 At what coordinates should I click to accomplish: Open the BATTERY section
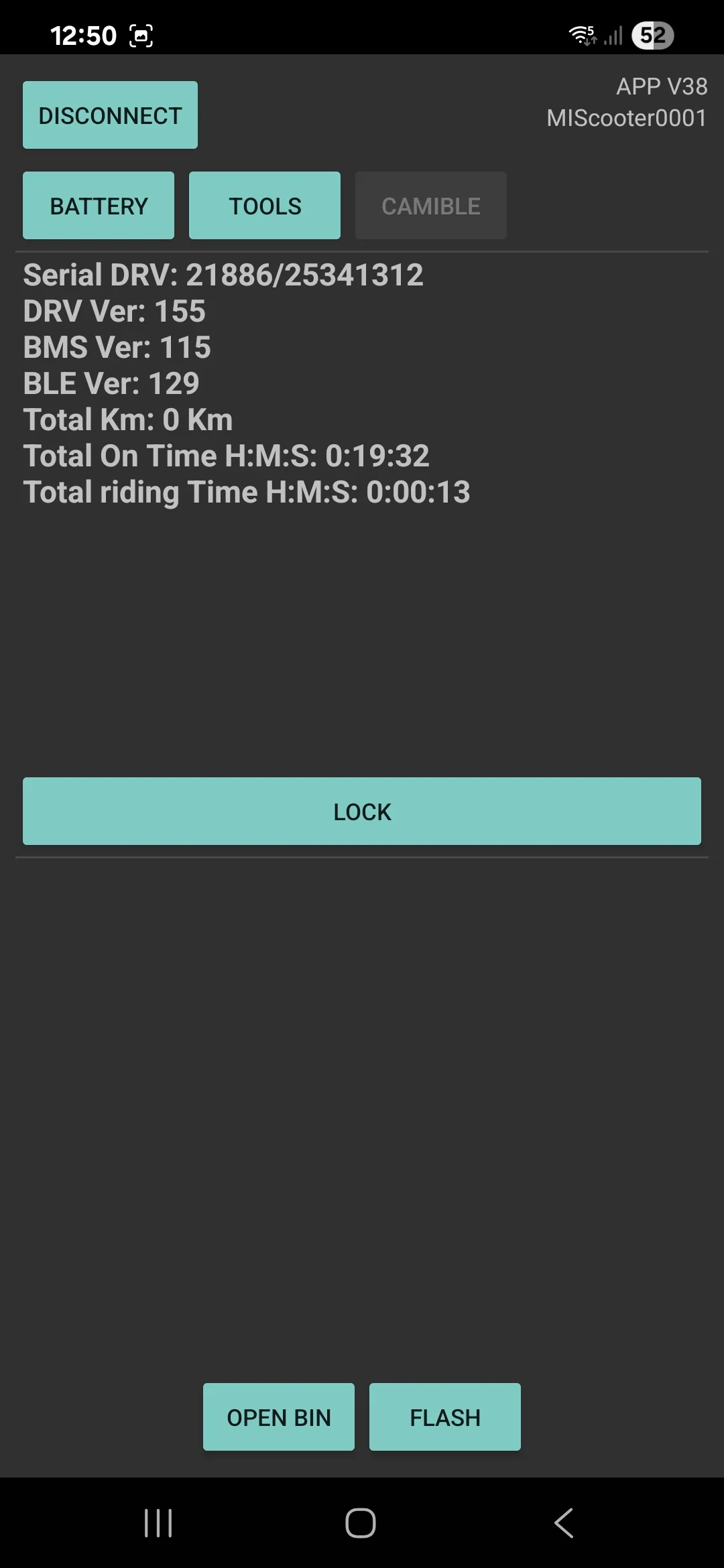(99, 206)
